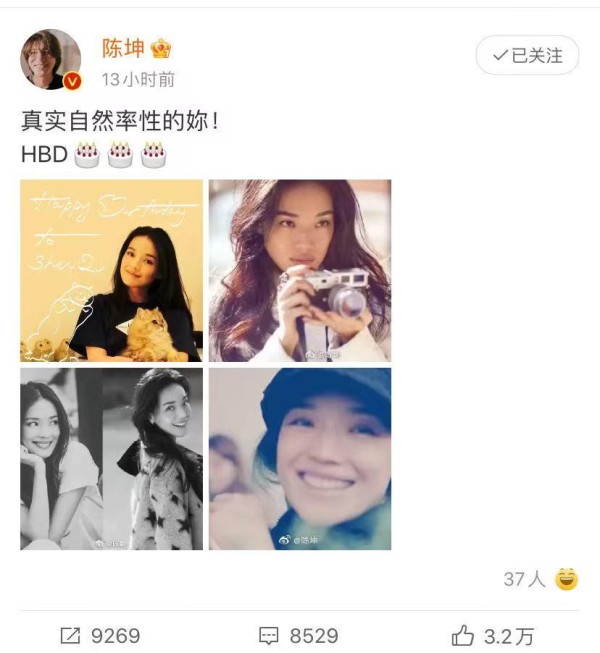This screenshot has height=653, width=600.
Task: Open the 8529 comments
Action: click(x=298, y=635)
